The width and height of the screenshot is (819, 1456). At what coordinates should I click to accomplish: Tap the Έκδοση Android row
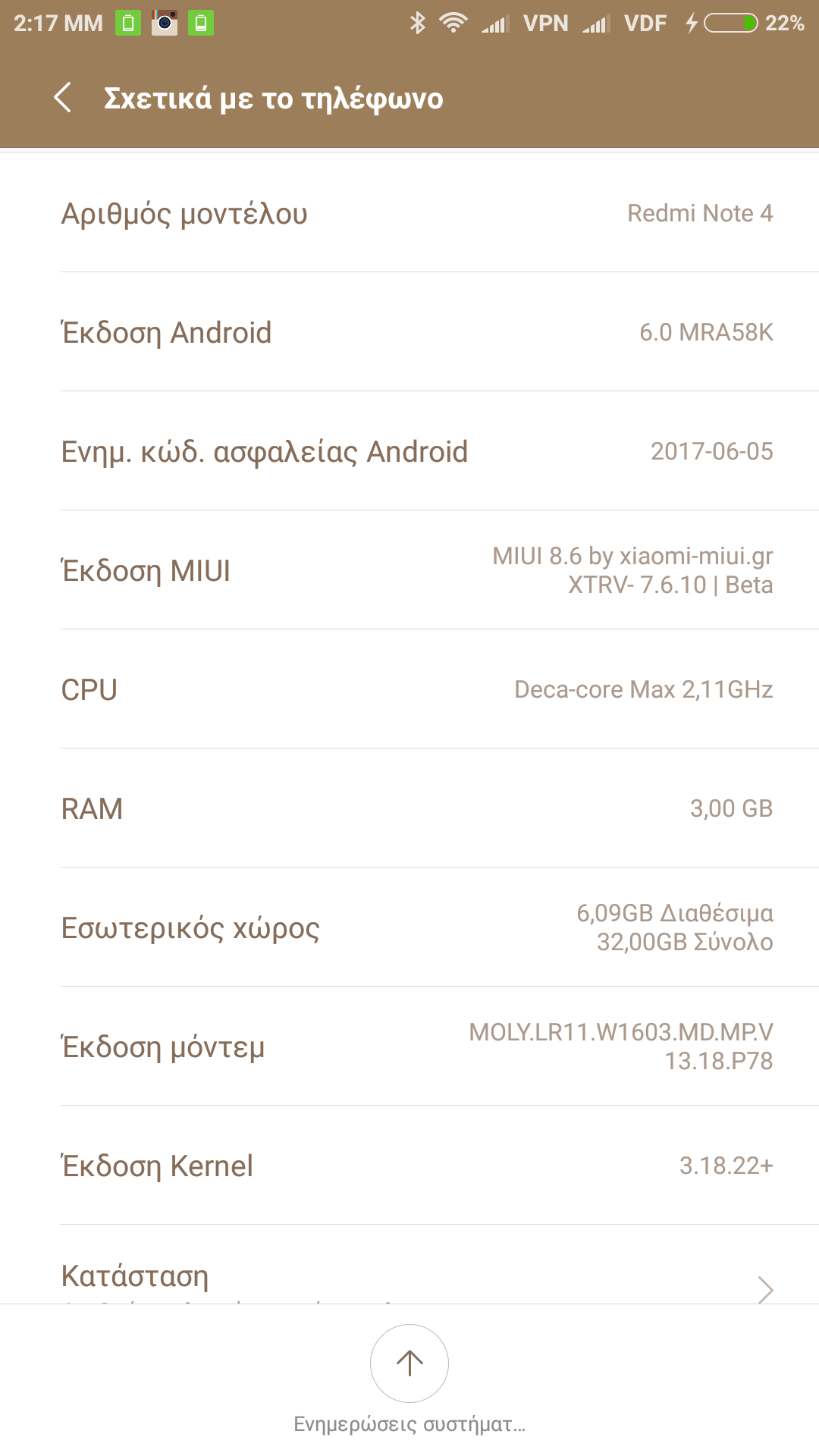point(409,332)
